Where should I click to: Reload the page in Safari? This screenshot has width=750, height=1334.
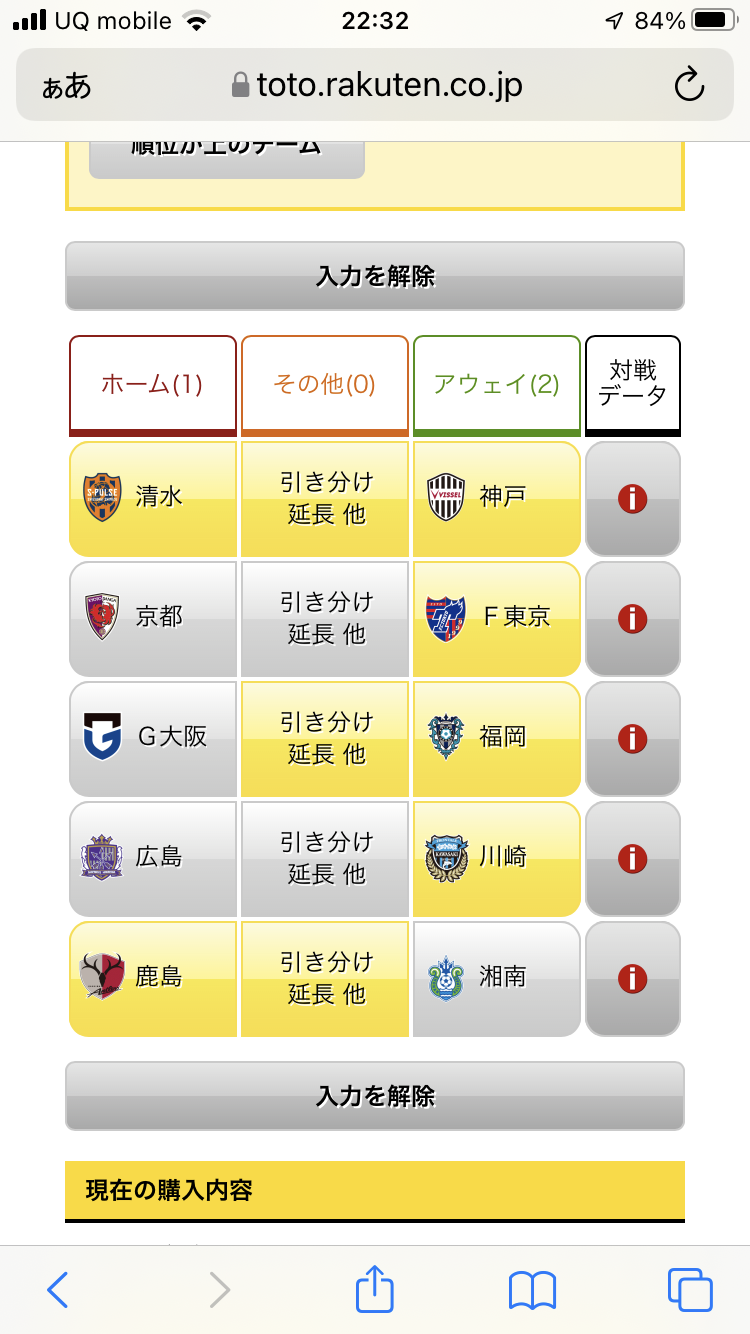point(689,86)
